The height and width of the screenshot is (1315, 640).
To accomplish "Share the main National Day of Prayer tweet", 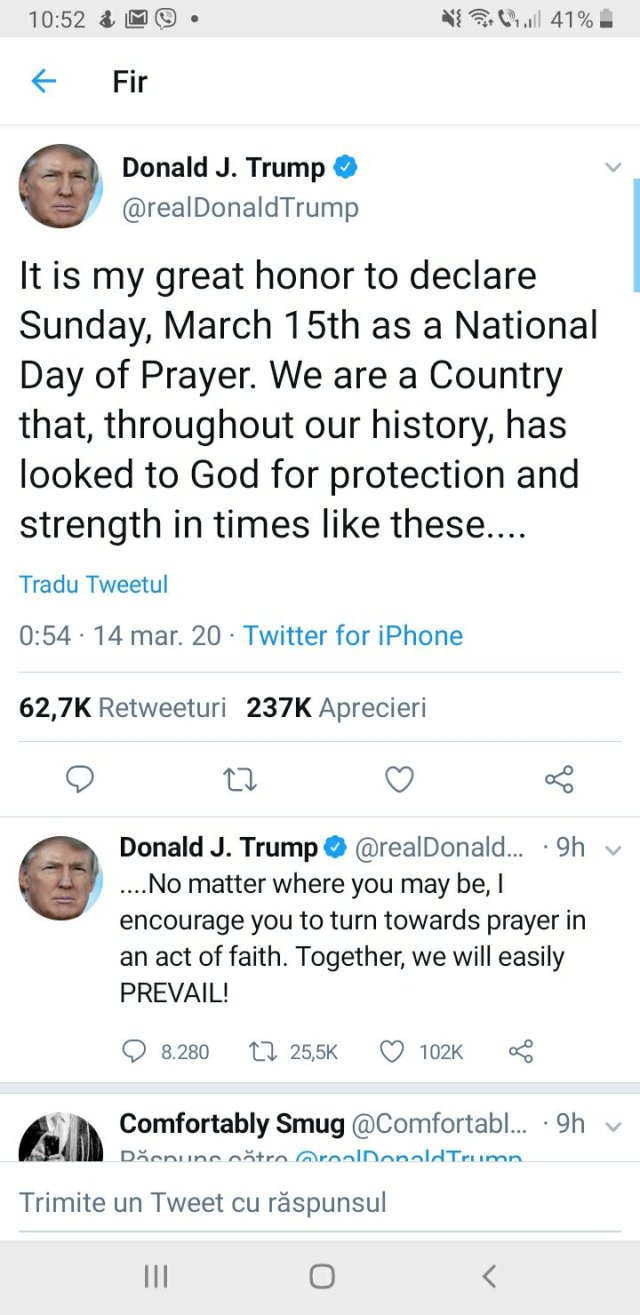I will [x=559, y=779].
